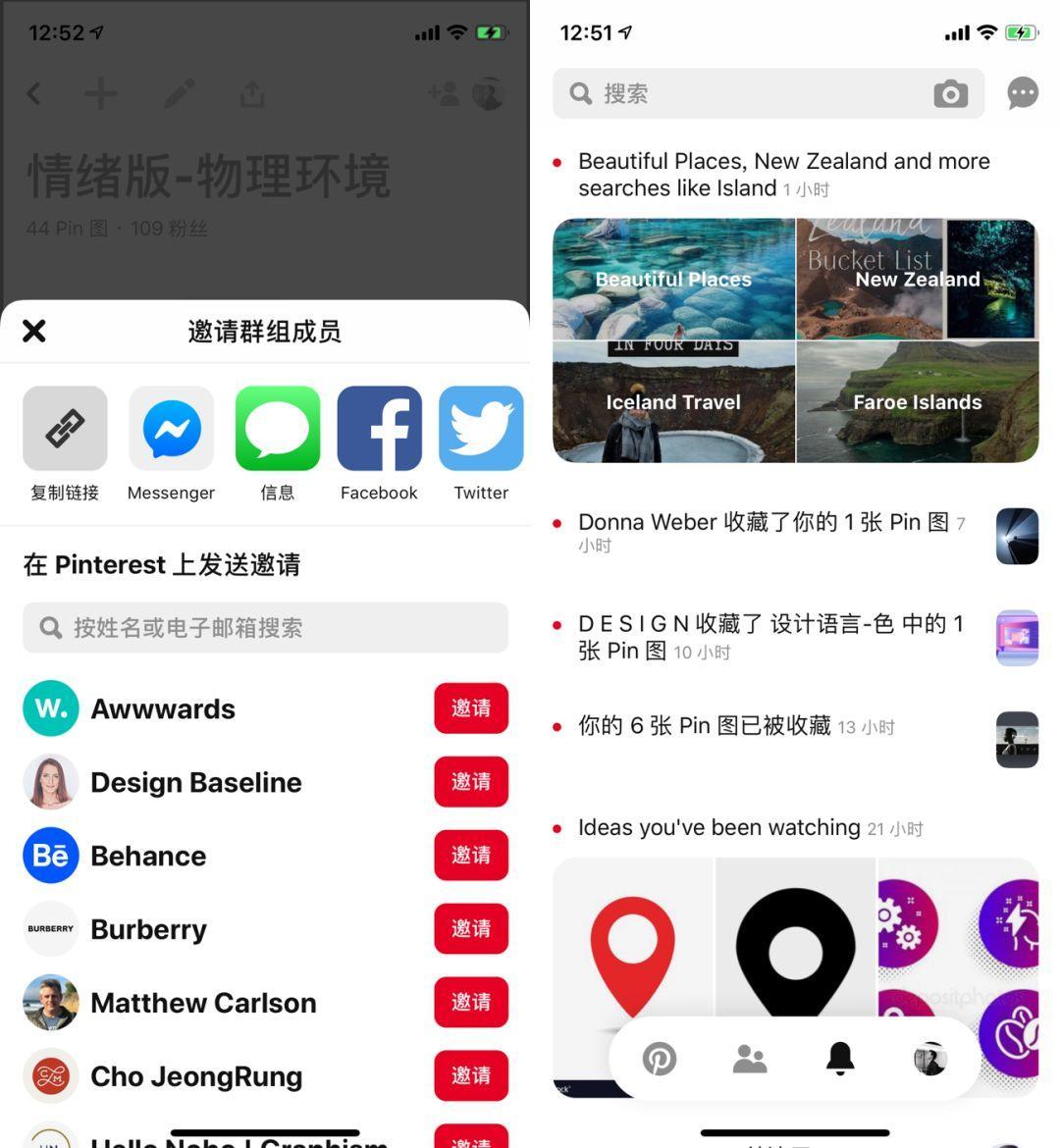Invite Burberry to the board
1060x1148 pixels.
pyautogui.click(x=471, y=929)
